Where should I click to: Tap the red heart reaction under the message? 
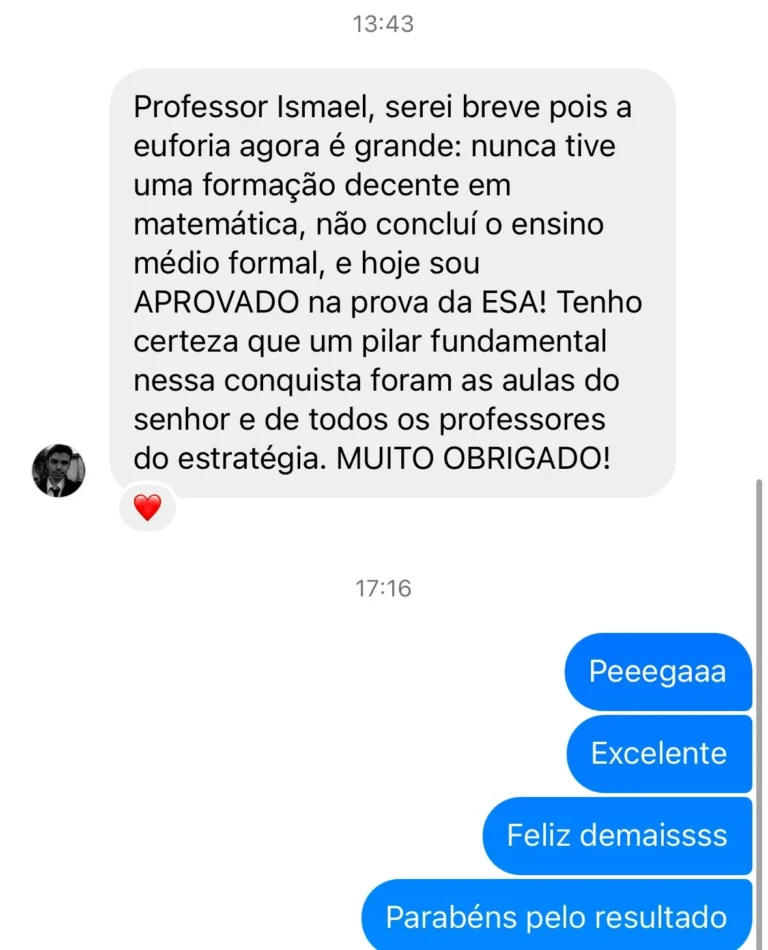[147, 508]
